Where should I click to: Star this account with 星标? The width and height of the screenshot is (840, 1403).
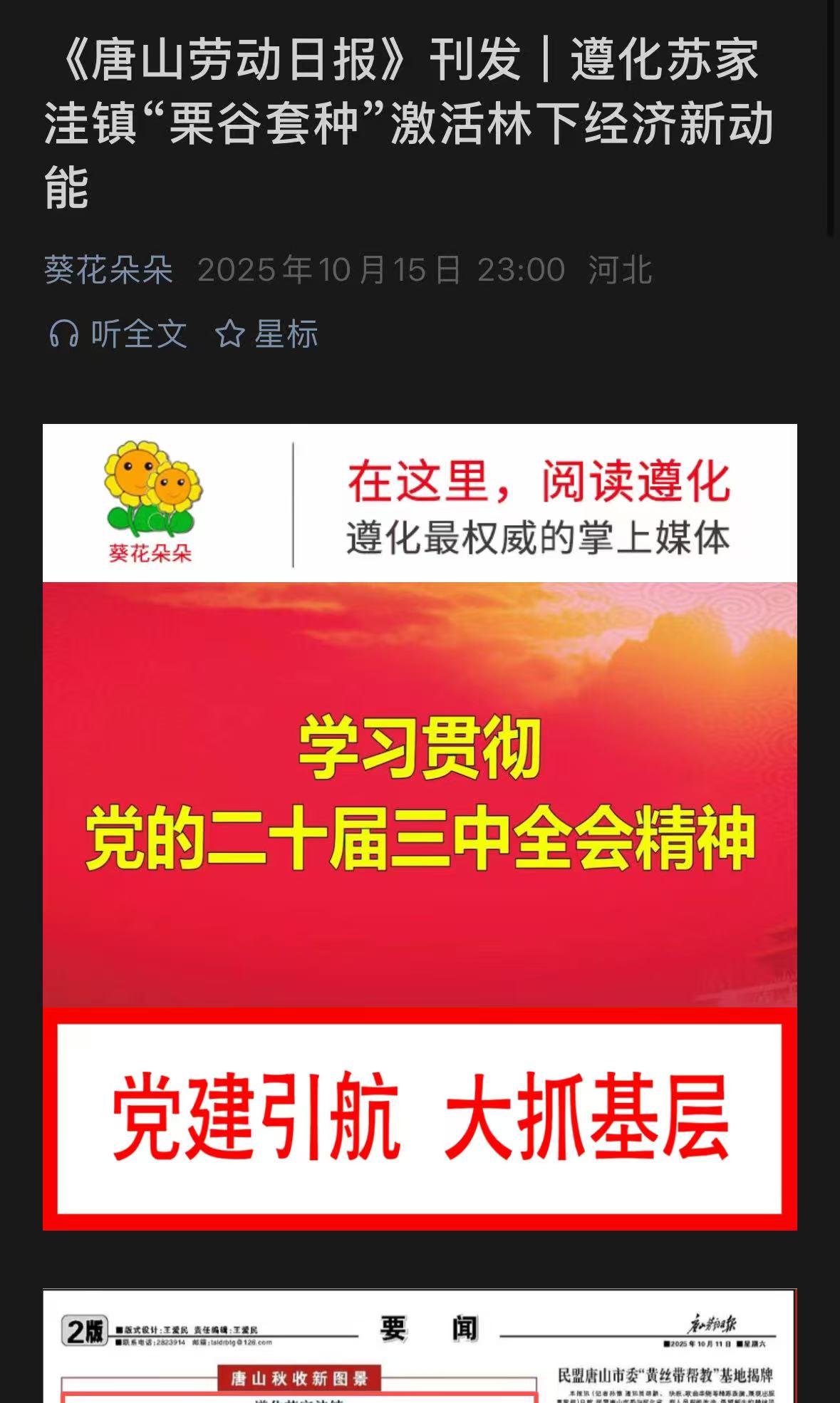point(266,334)
